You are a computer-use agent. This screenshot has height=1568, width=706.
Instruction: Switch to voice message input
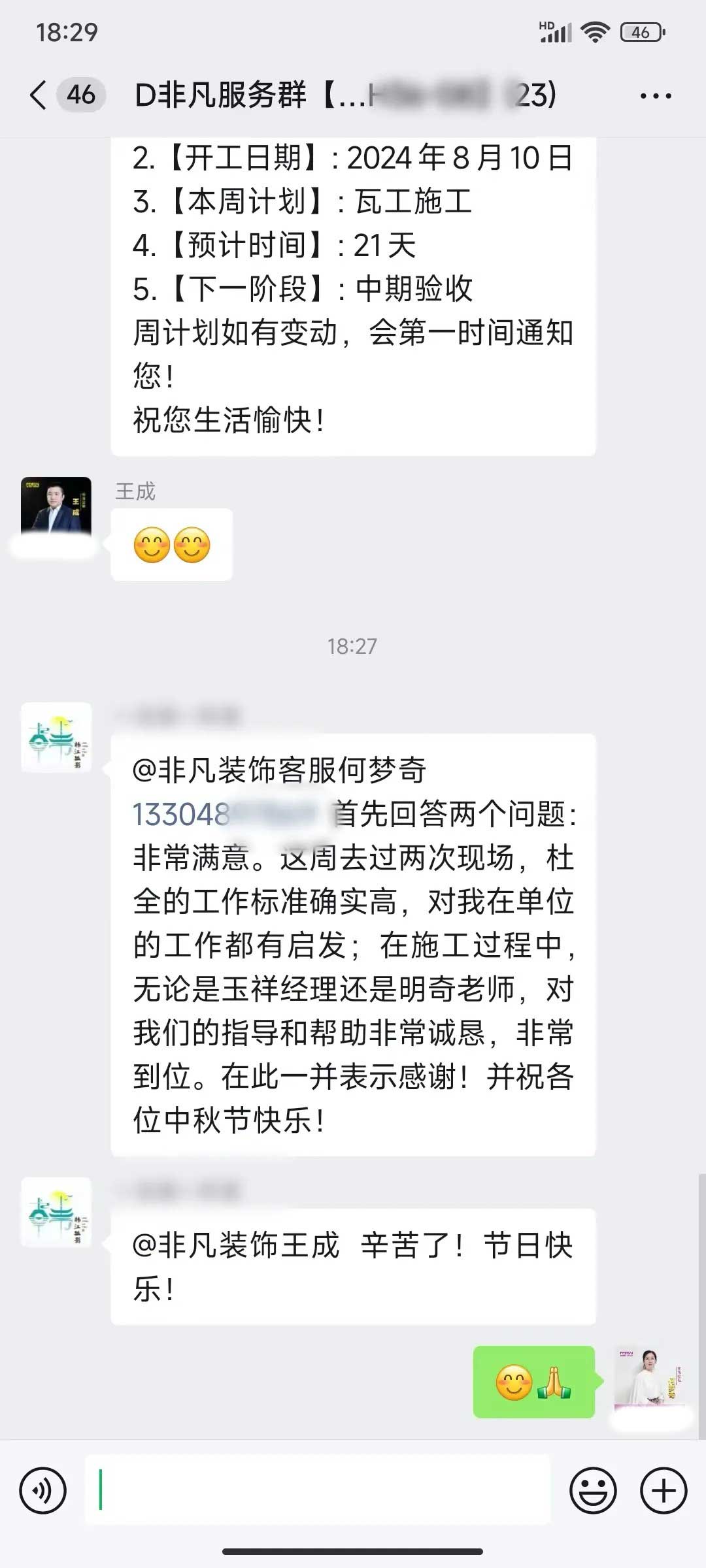[x=43, y=1491]
